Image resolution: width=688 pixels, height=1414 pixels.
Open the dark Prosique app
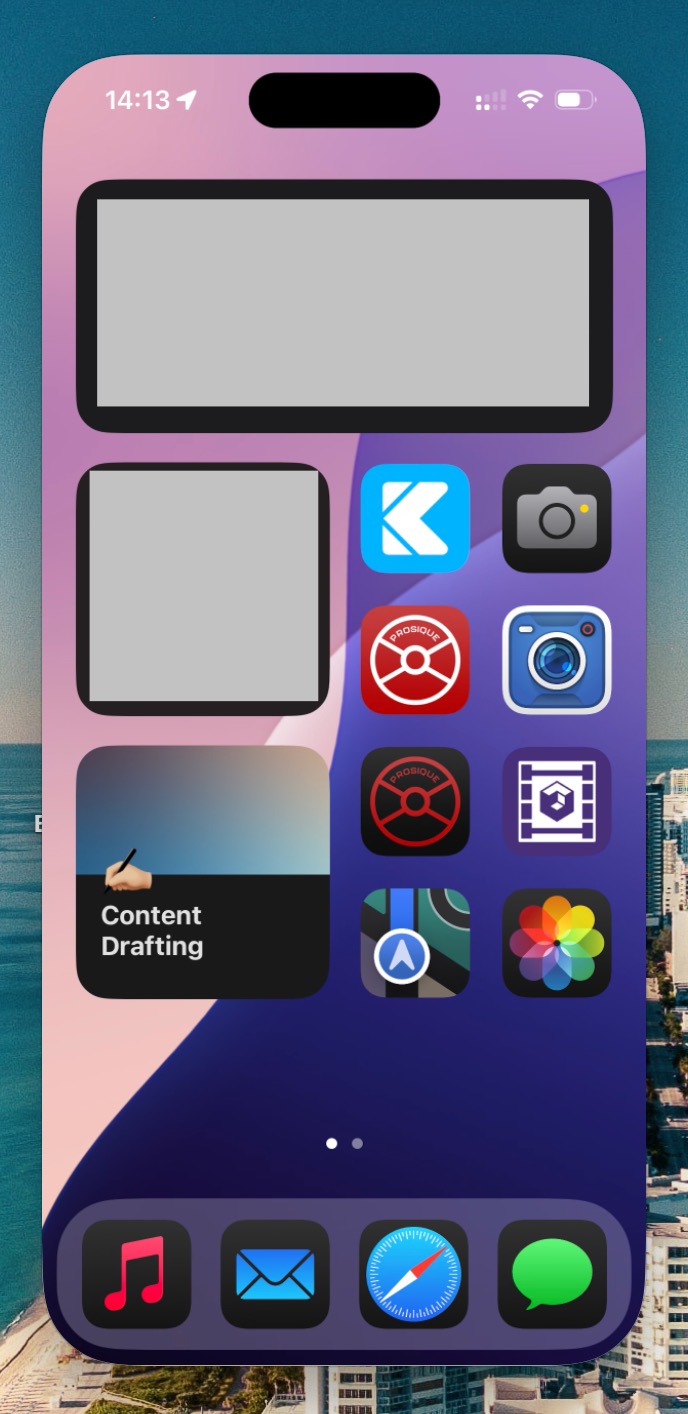click(415, 801)
